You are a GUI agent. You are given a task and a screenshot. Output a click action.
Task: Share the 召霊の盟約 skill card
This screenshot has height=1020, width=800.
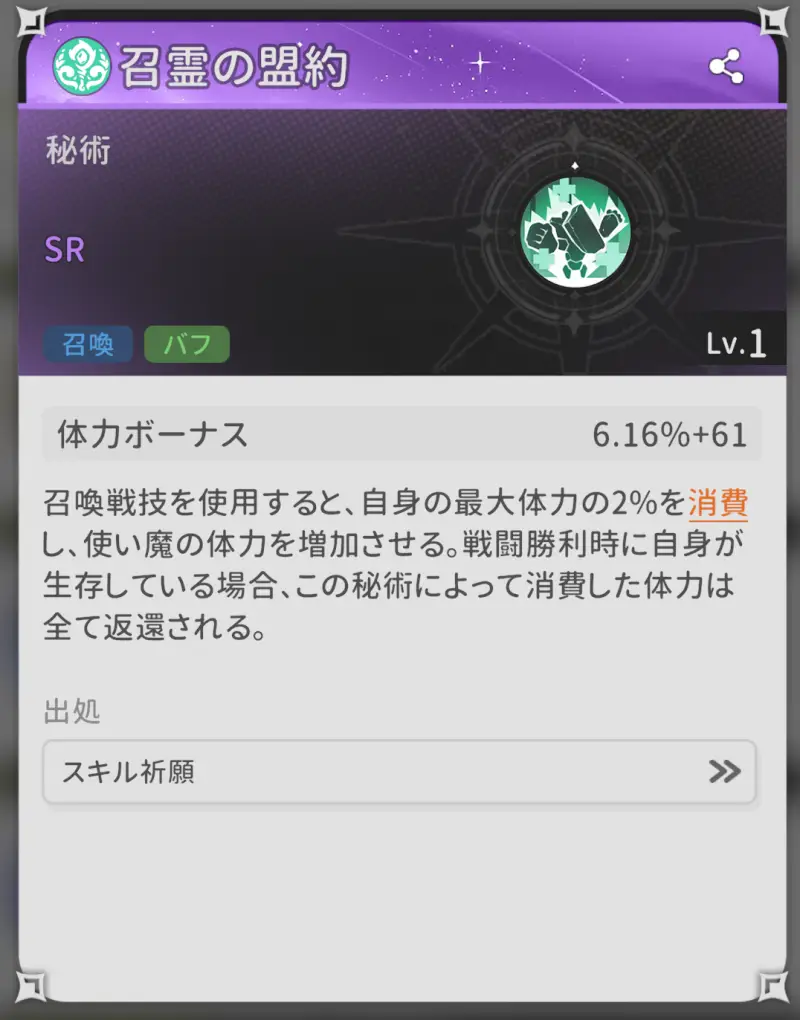click(x=725, y=67)
